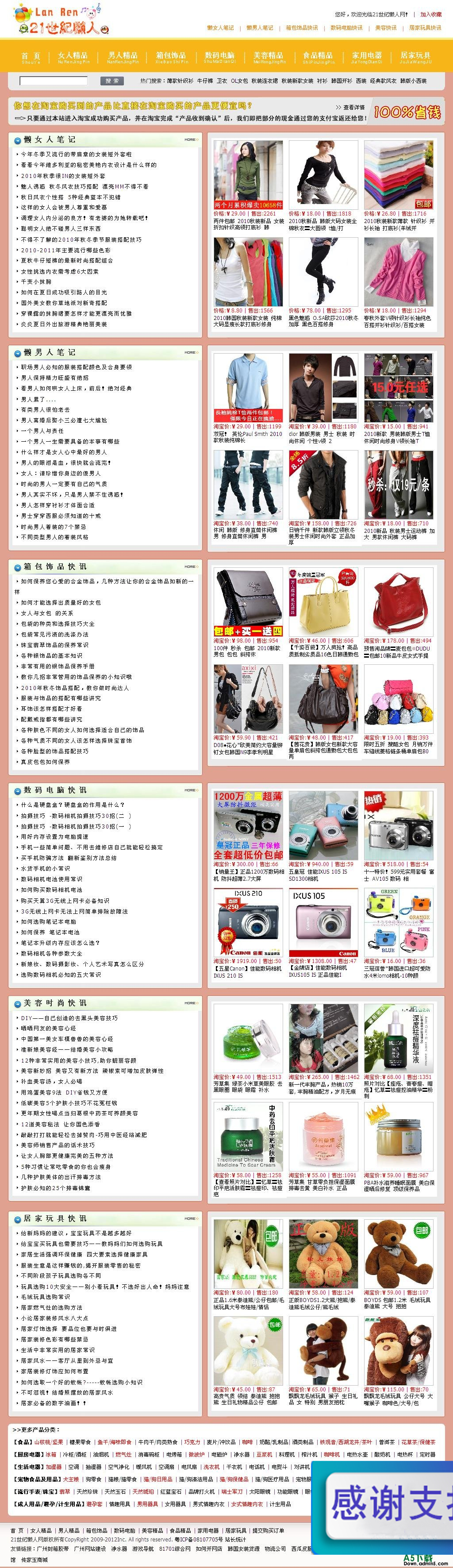Open article 职场男人必知的服装搭配颜色及含身要领
Viewport: 453px width, 1568px height.
pos(76,367)
